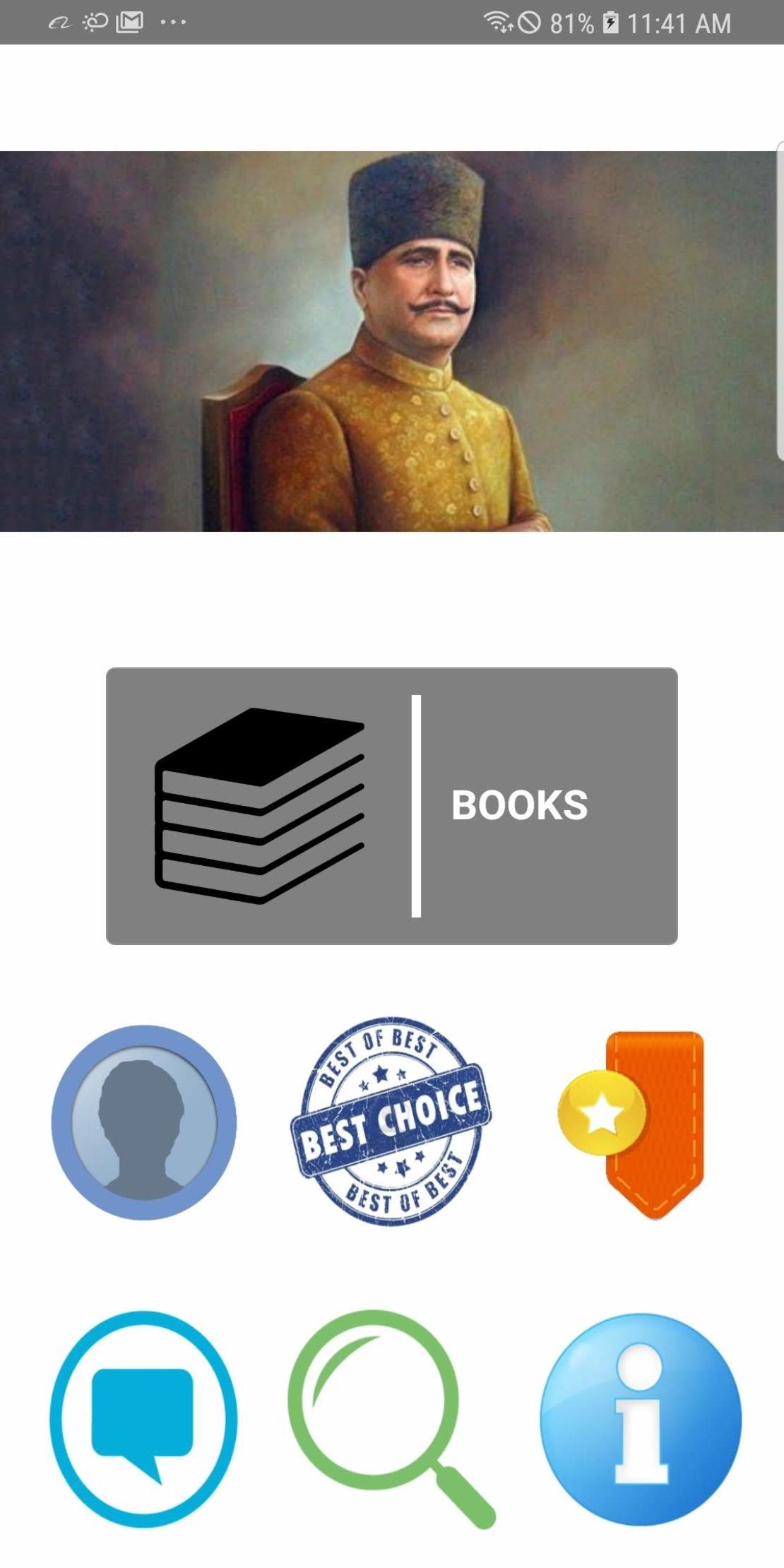Image resolution: width=784 pixels, height=1568 pixels.
Task: Open the Best Choice stamp
Action: point(391,1122)
